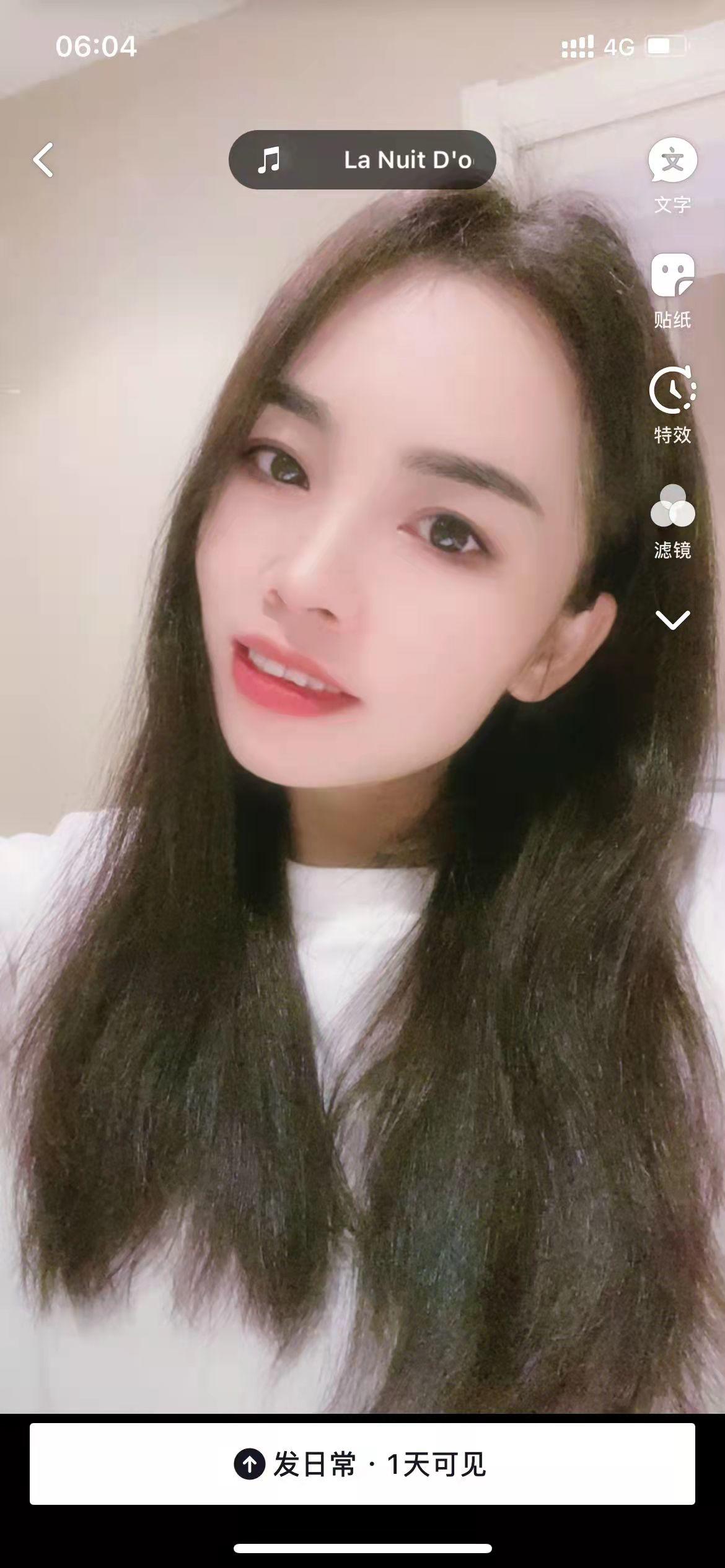Post with the 发日常 · 1天可见 button
This screenshot has width=725, height=1568.
pos(362,1465)
